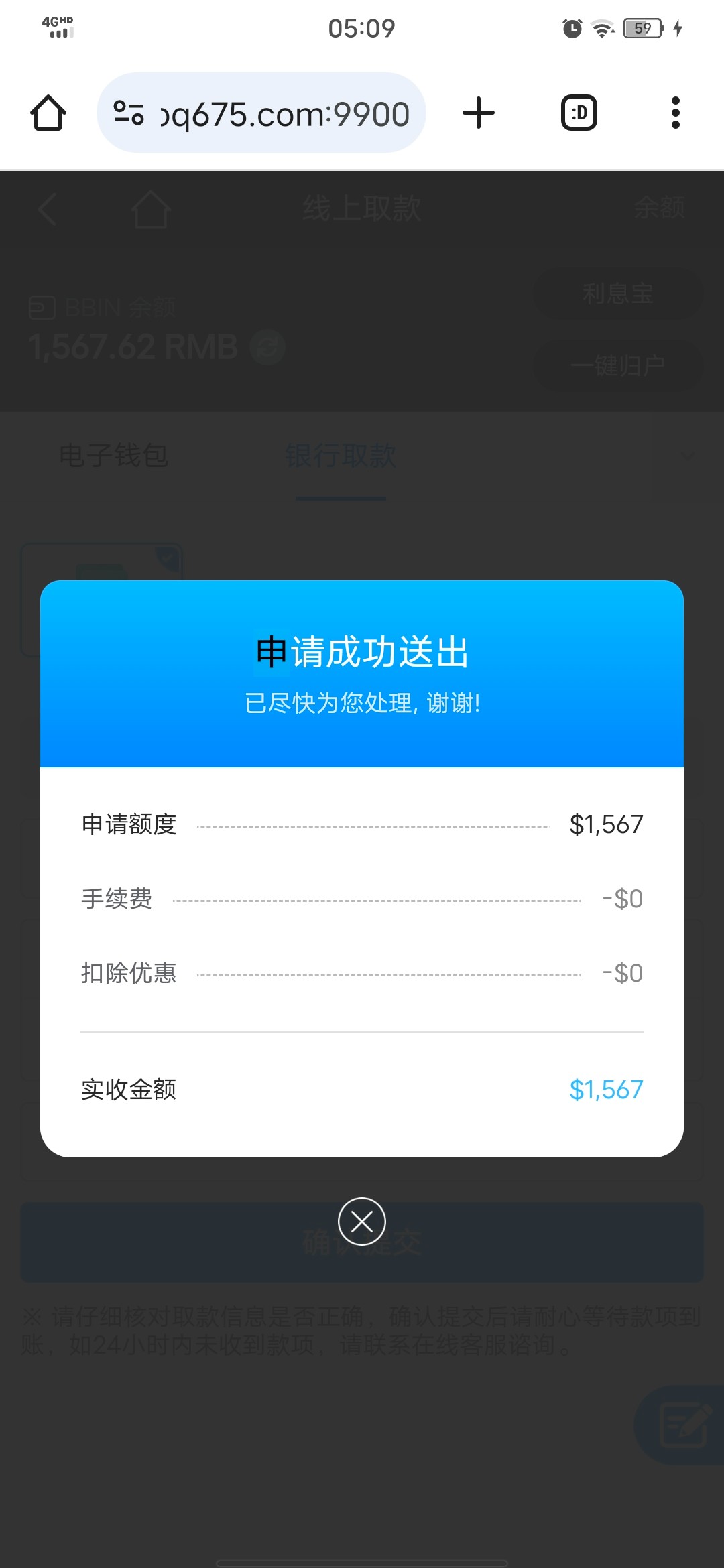Screen dimensions: 724x1568
Task: Close the 申请成功送出 success dialog
Action: coord(362,1222)
